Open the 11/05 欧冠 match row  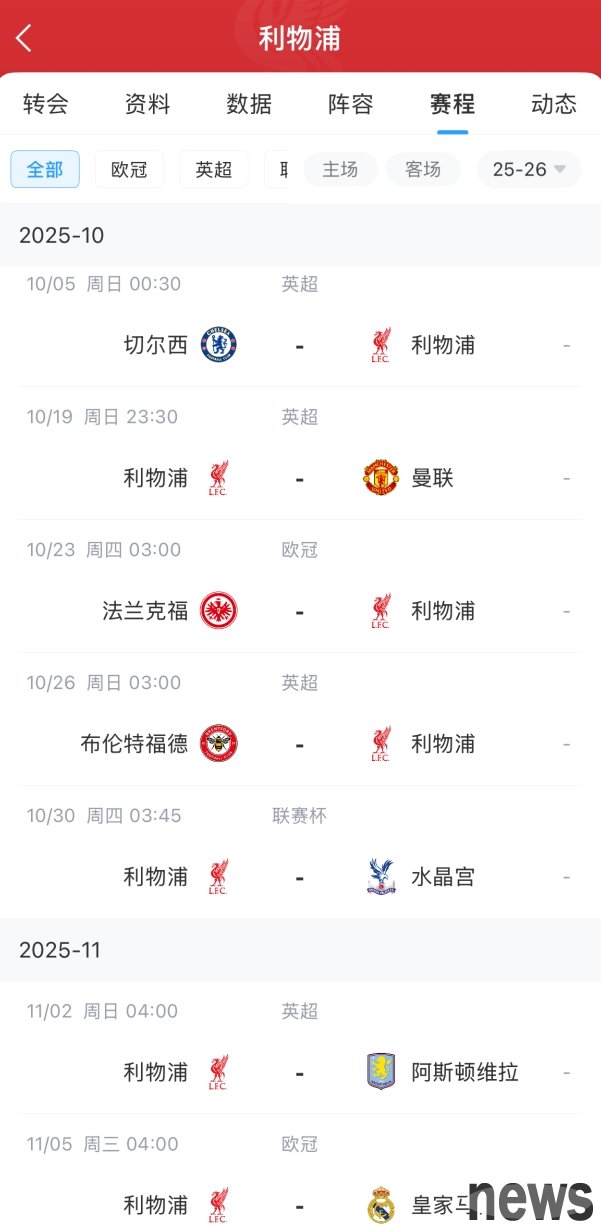coord(300,1190)
